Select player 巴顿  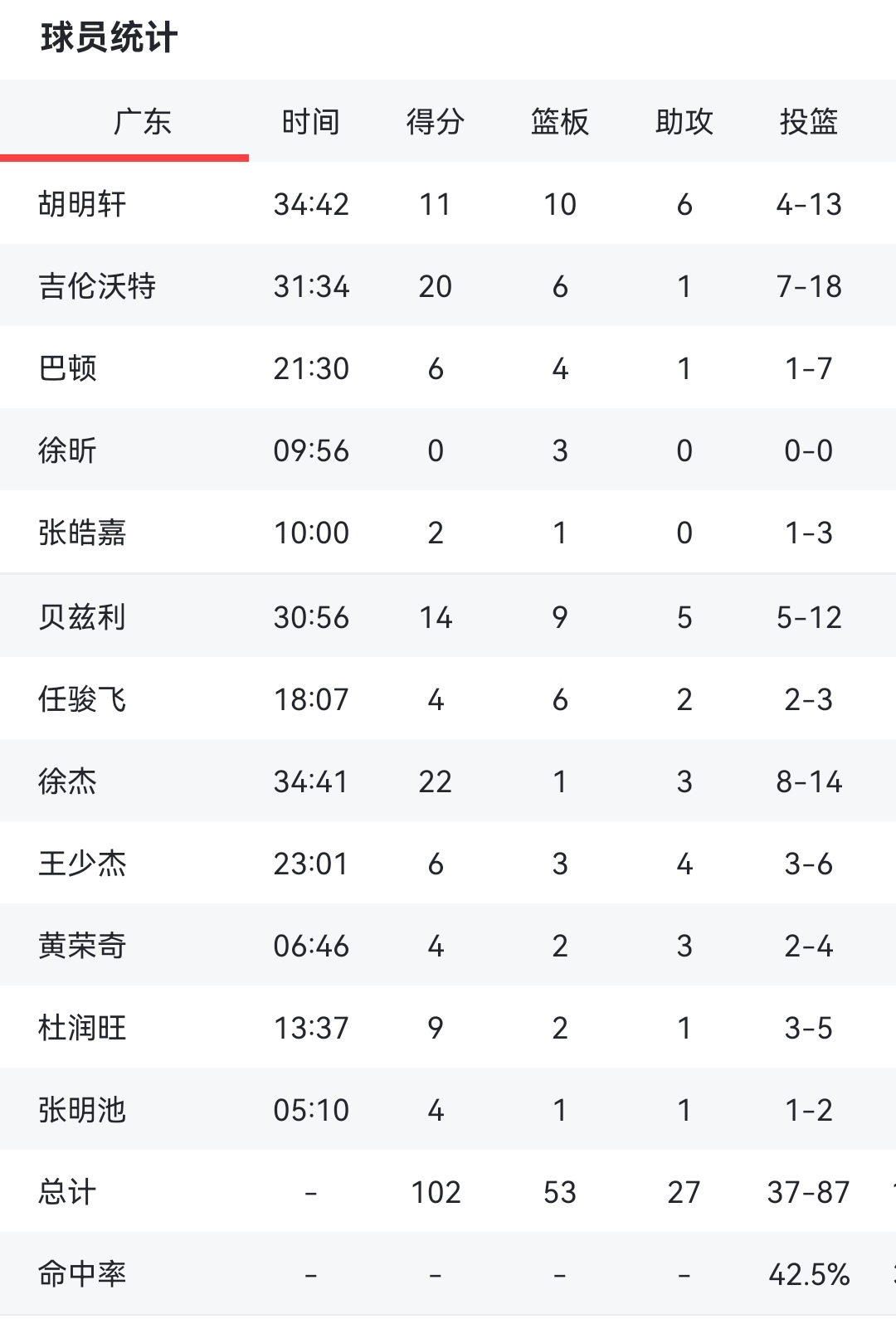pyautogui.click(x=69, y=368)
